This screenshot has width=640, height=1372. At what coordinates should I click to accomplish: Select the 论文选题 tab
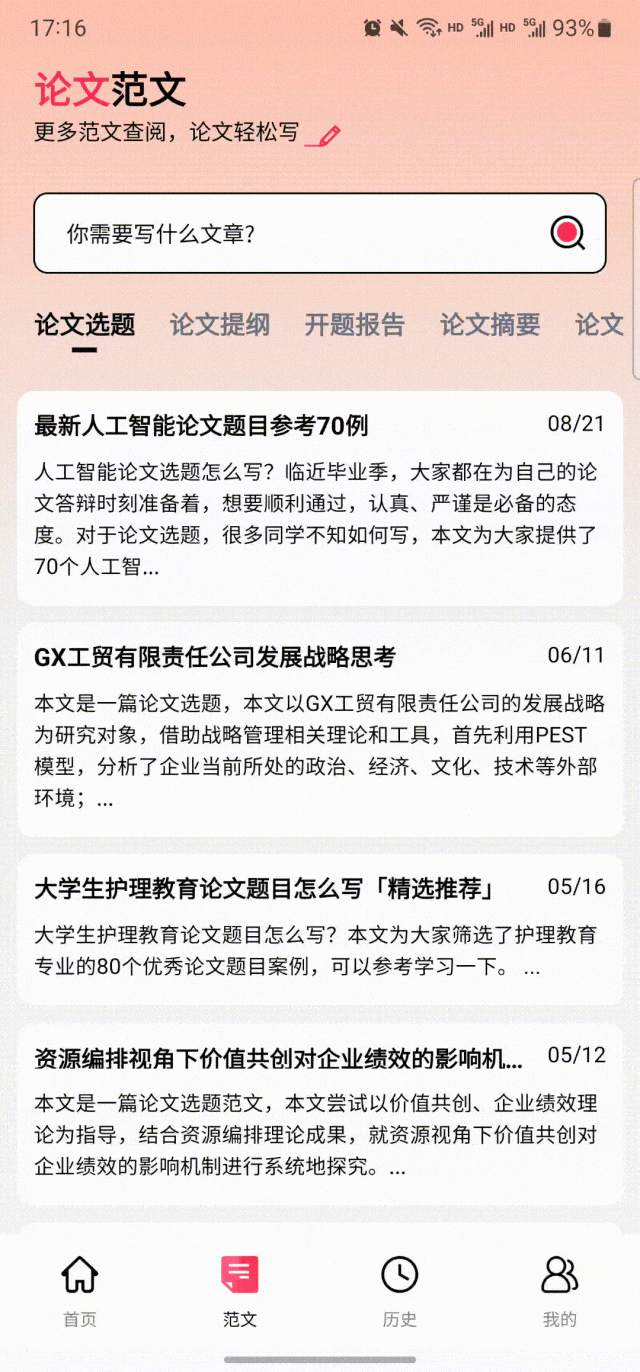pos(85,325)
